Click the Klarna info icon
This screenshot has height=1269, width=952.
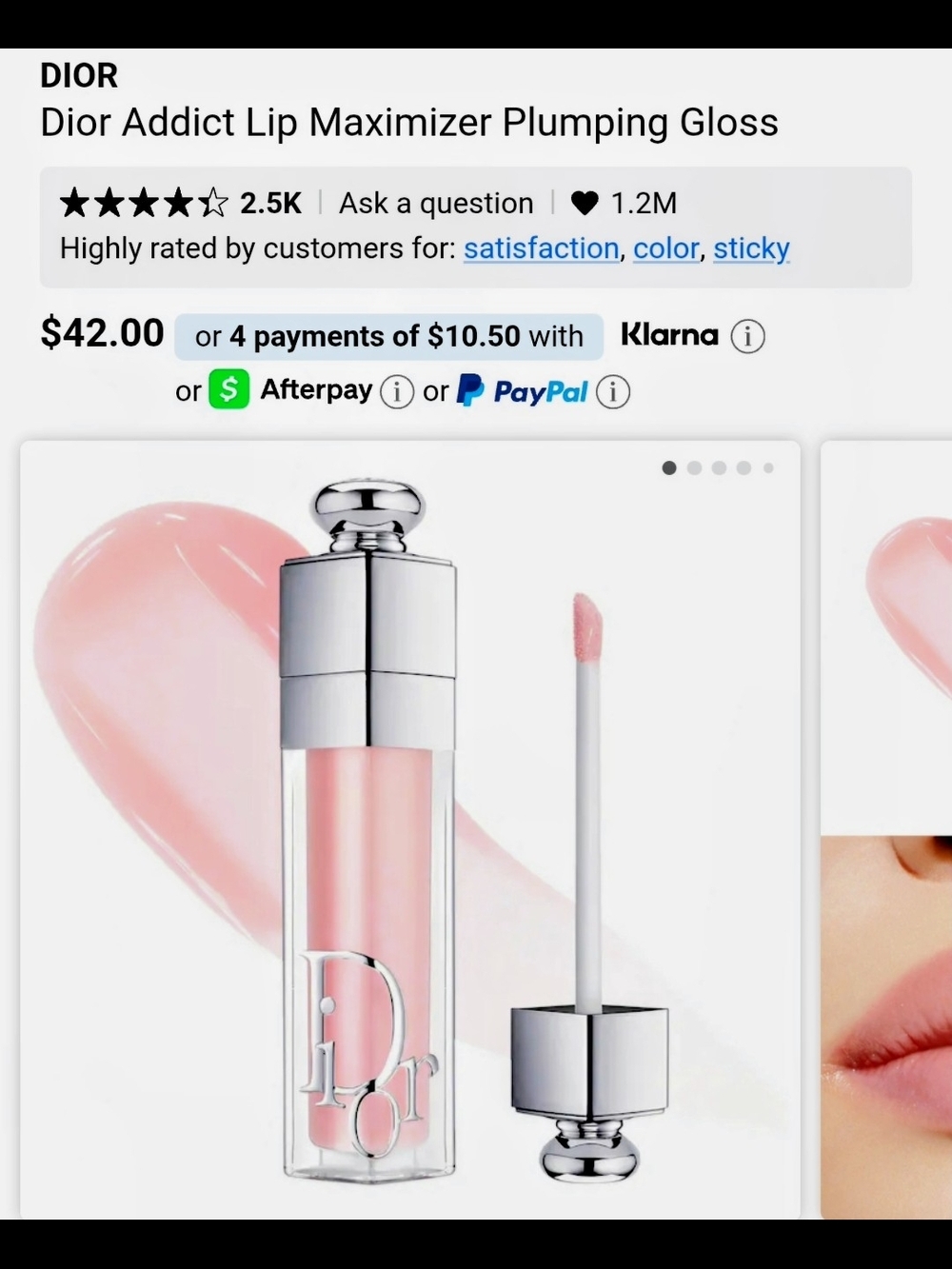coord(747,336)
